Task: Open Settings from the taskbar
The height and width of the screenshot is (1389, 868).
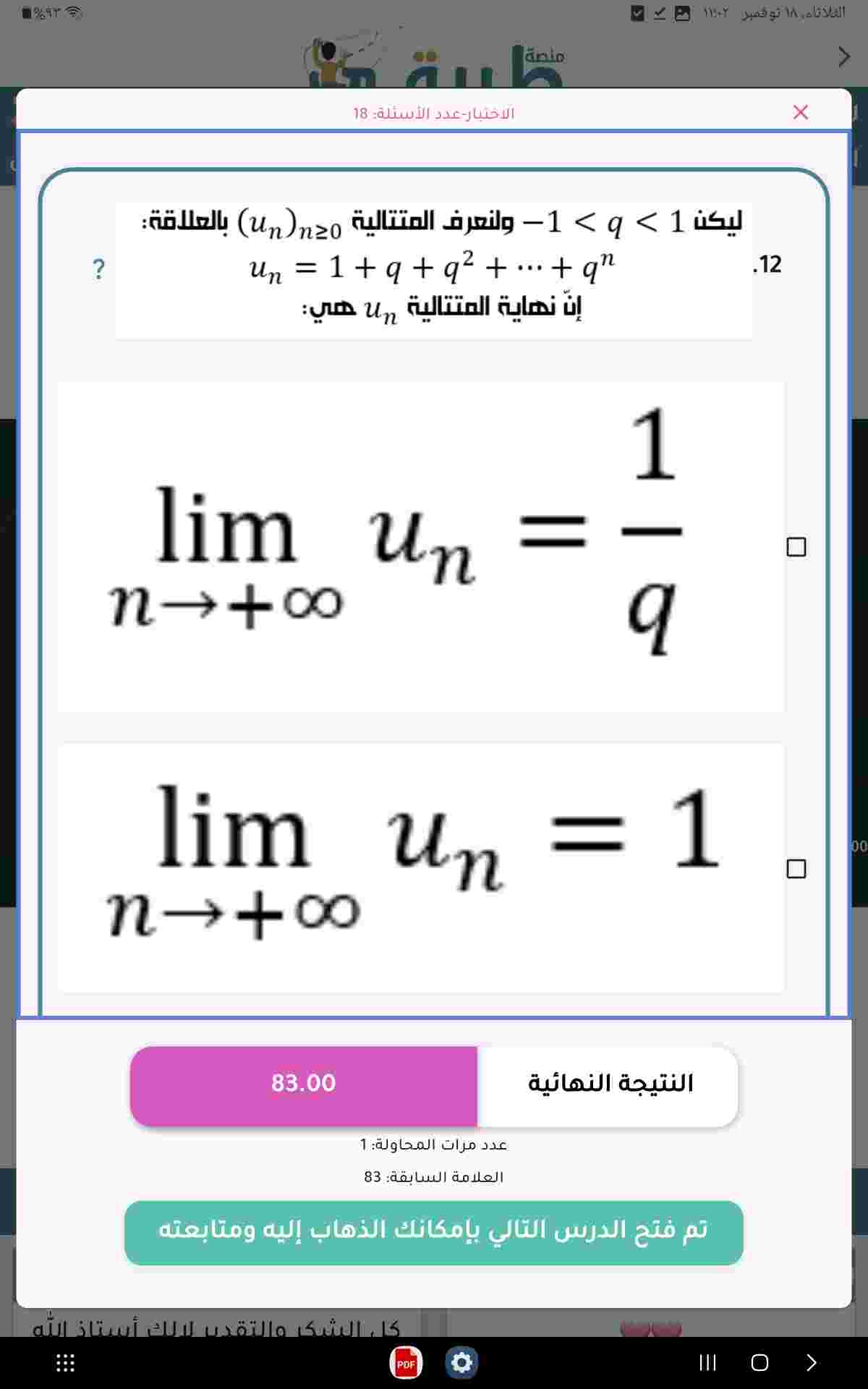Action: click(x=461, y=1364)
